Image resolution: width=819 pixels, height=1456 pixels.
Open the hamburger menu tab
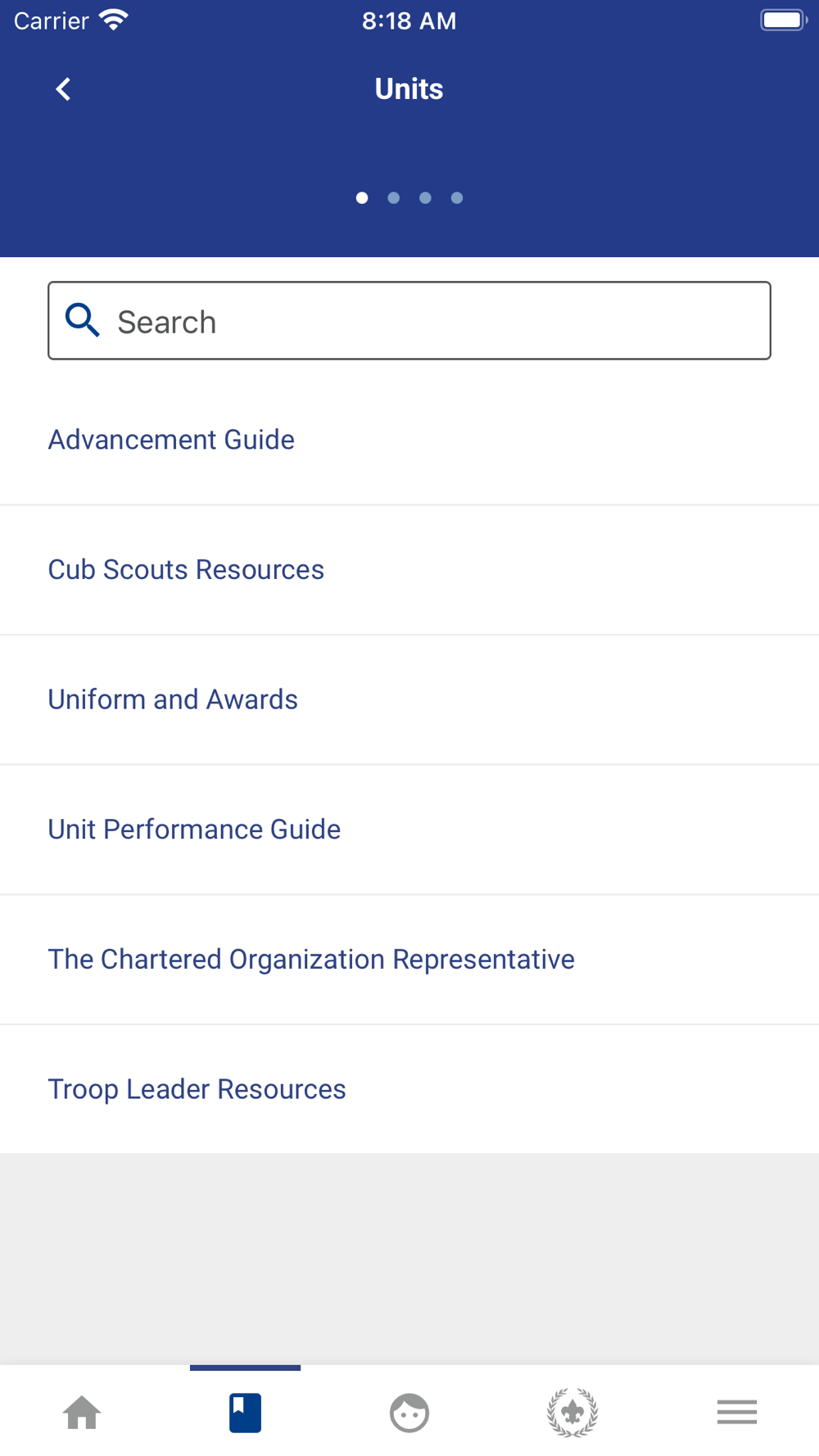point(737,1413)
